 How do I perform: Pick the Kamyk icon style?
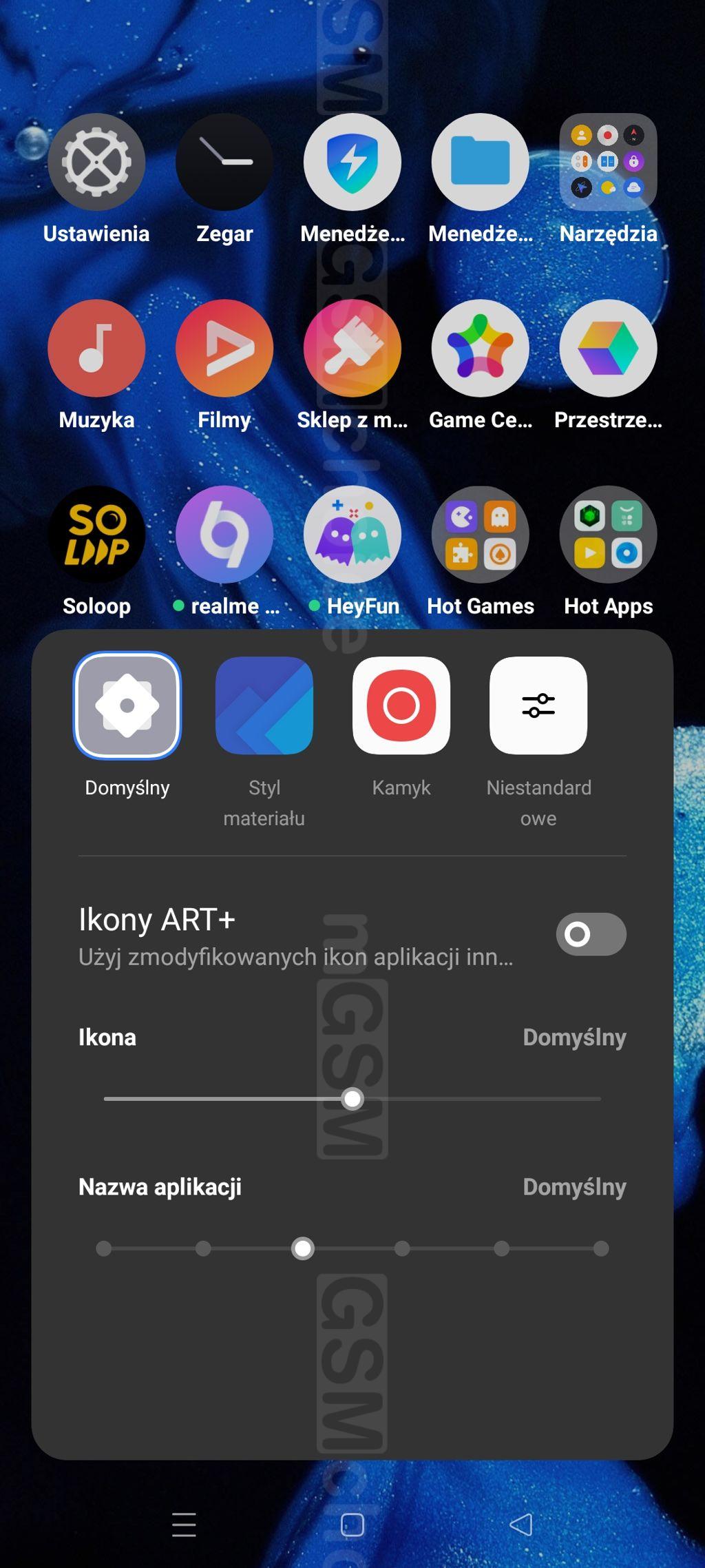tap(401, 705)
